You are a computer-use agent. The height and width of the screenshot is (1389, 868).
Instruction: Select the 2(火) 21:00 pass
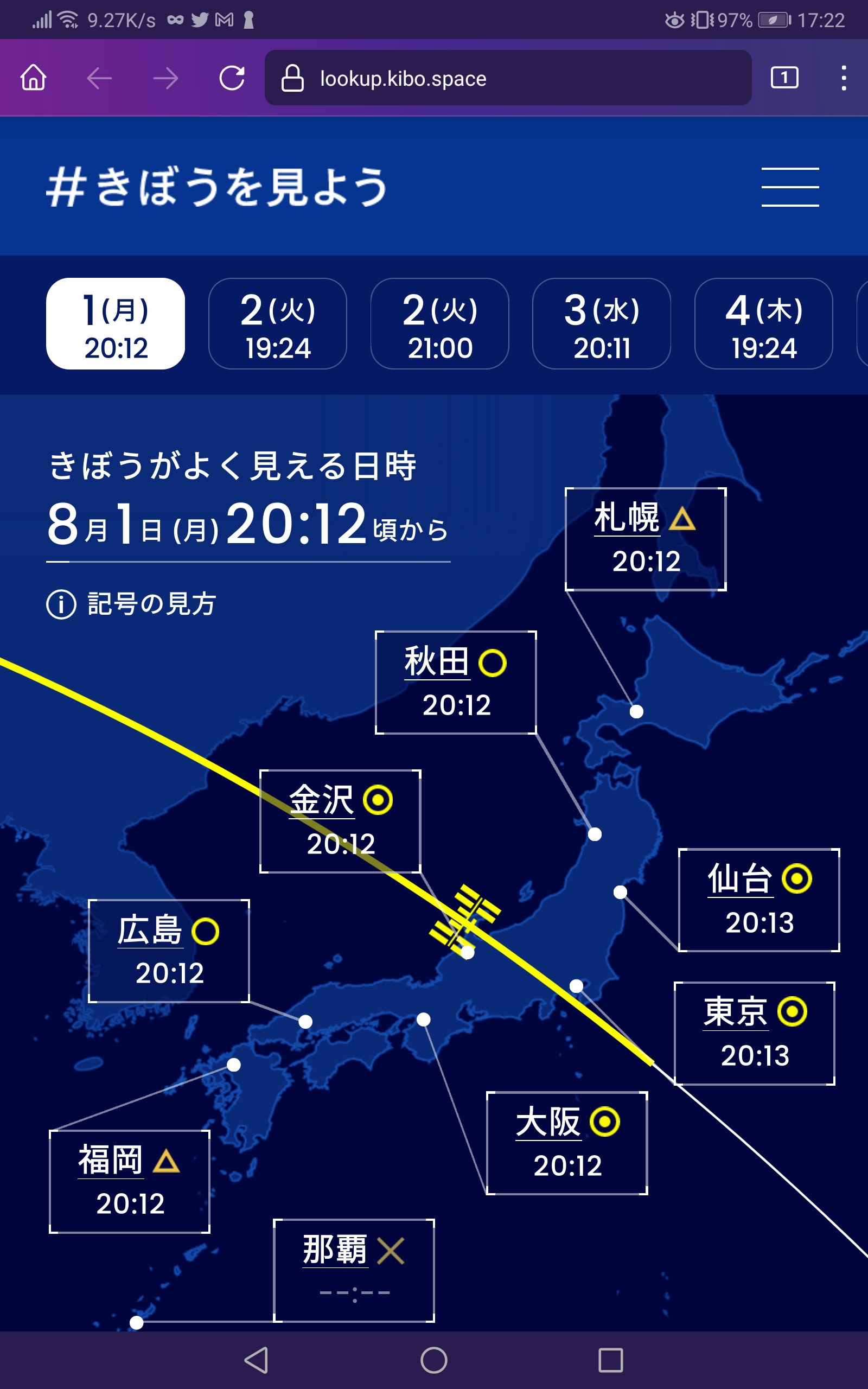440,324
